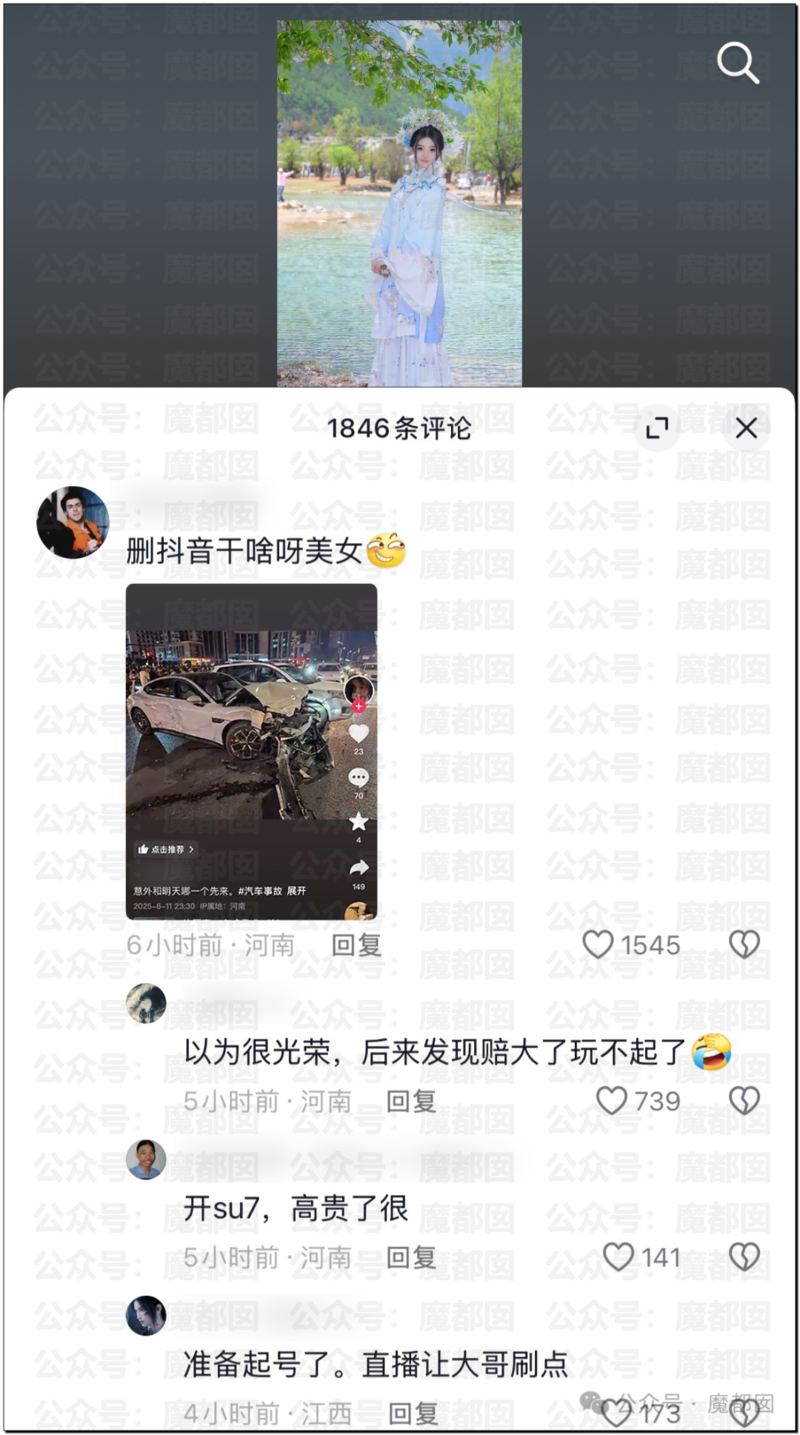The image size is (800, 1435).
Task: Open the search magnifier icon
Action: (x=738, y=65)
